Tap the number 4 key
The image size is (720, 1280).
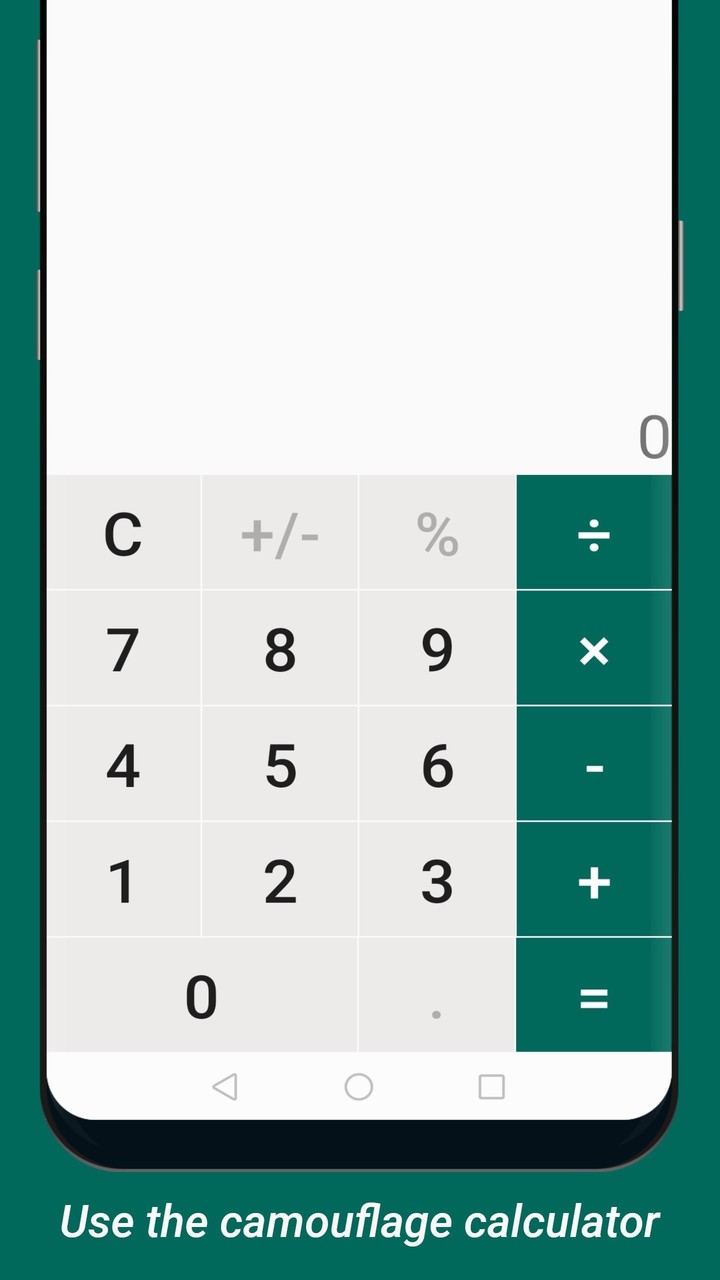124,766
